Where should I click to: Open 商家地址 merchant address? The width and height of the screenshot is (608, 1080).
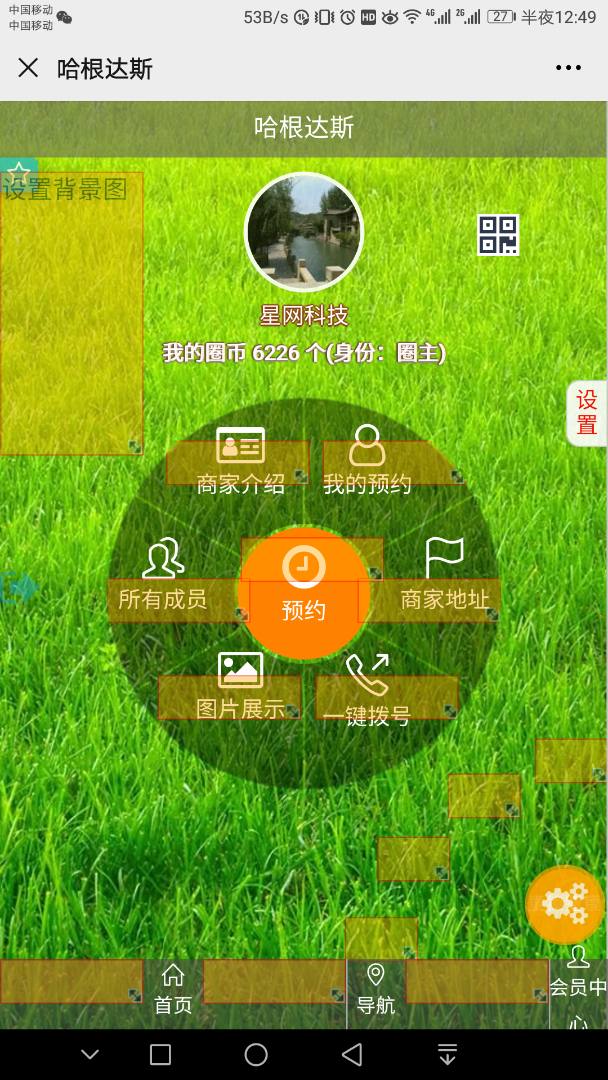[444, 577]
